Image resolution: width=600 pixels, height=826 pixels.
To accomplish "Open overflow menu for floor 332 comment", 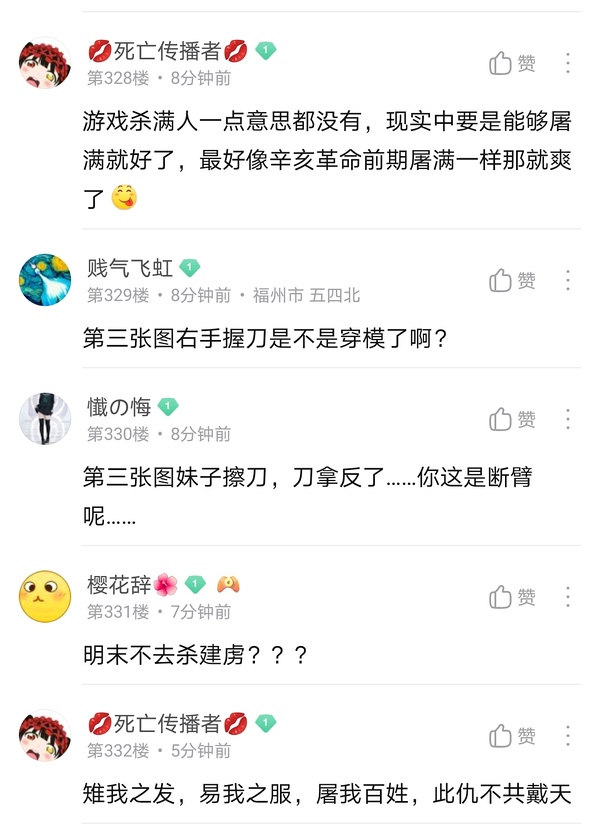I will tap(568, 736).
